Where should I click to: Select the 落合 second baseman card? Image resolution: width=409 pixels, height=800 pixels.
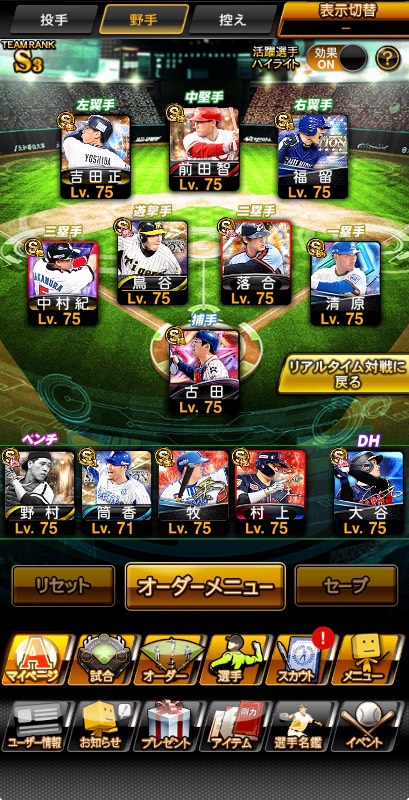256,262
